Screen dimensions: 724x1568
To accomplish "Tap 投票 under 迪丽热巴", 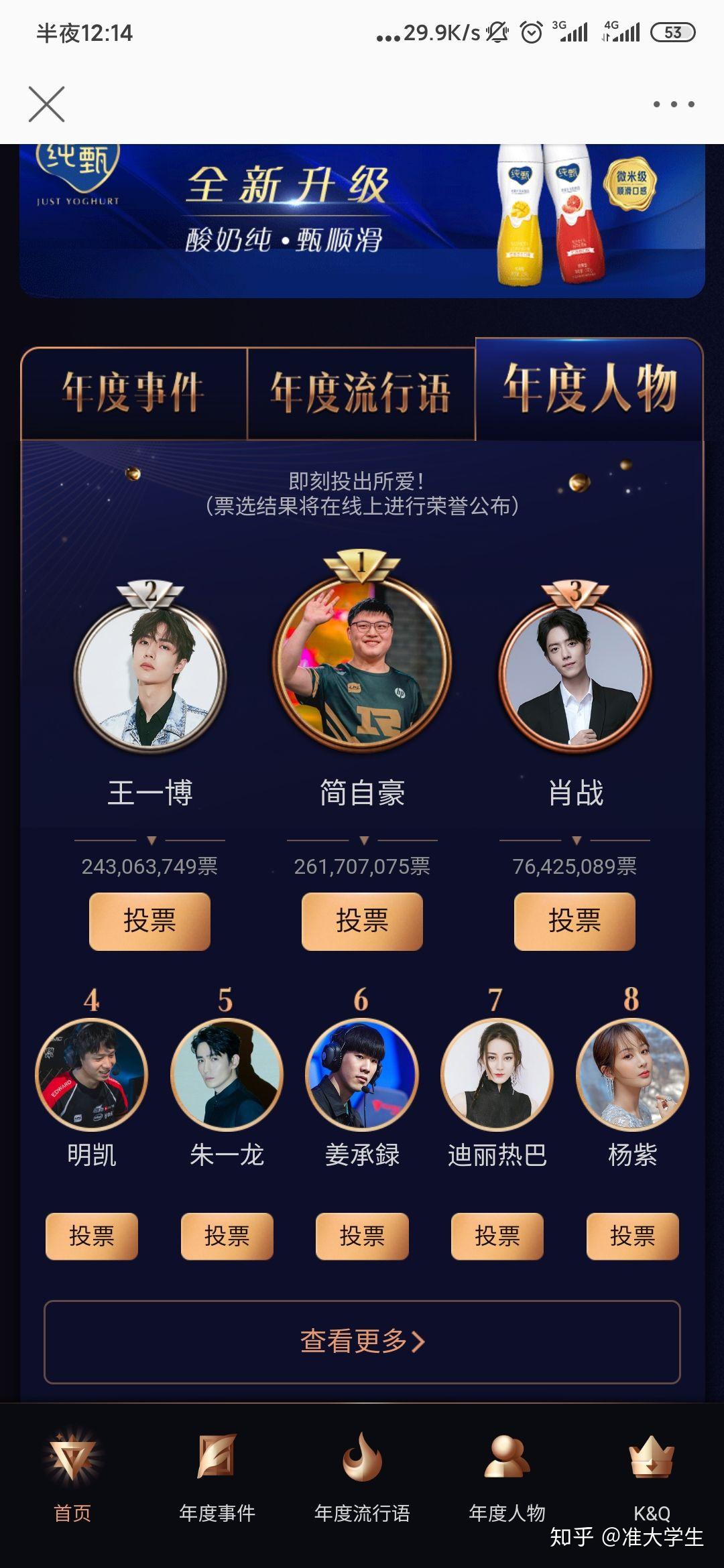I will (497, 1236).
